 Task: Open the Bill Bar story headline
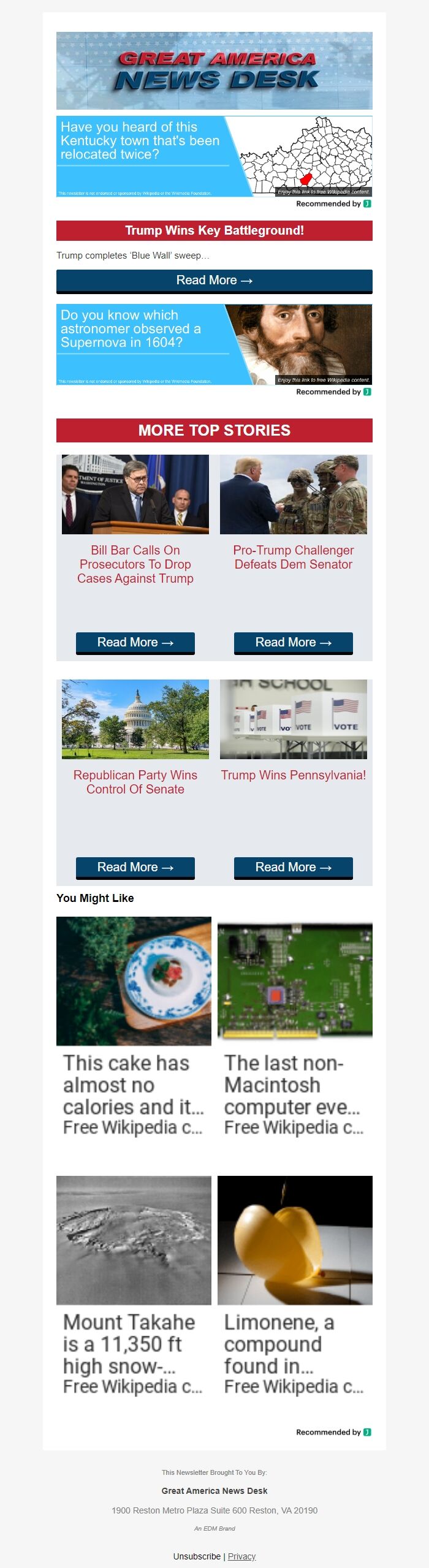point(135,564)
